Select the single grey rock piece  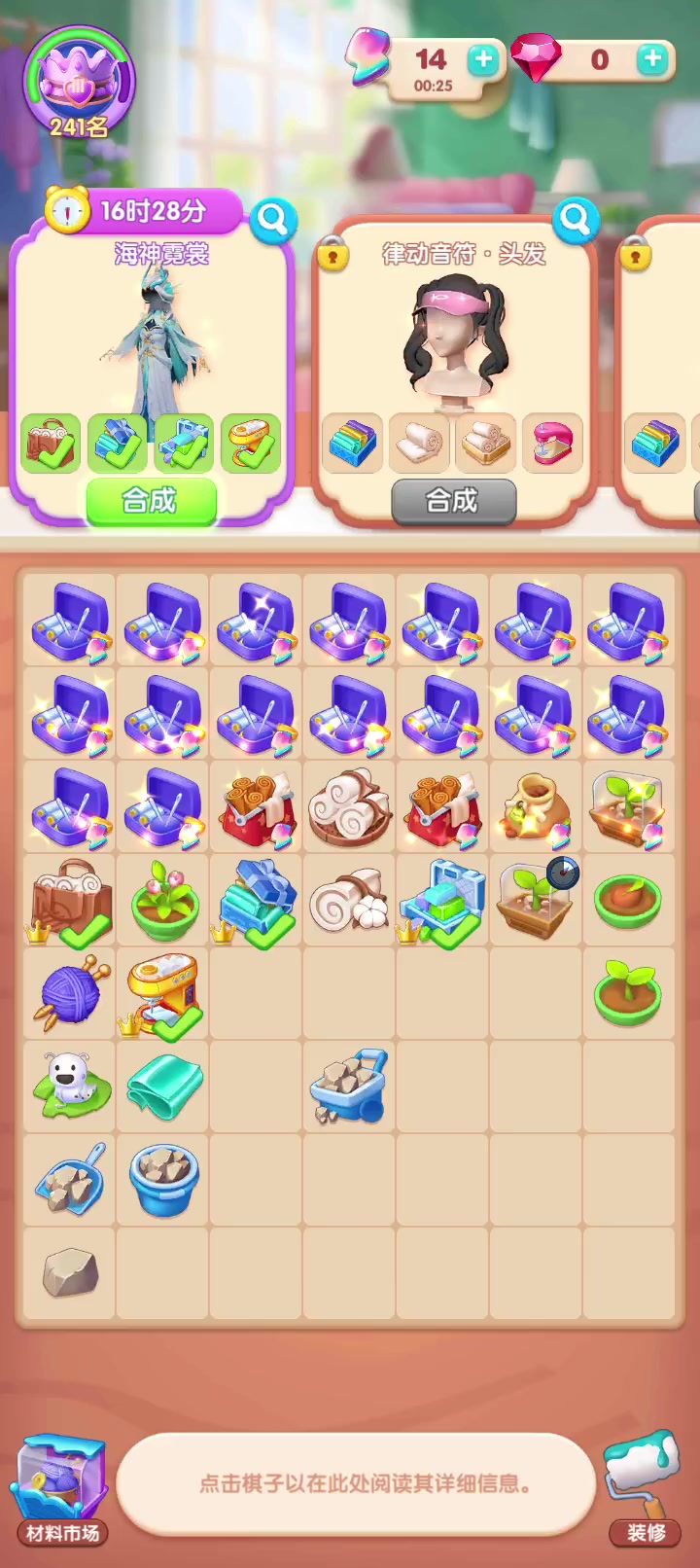(x=70, y=1273)
